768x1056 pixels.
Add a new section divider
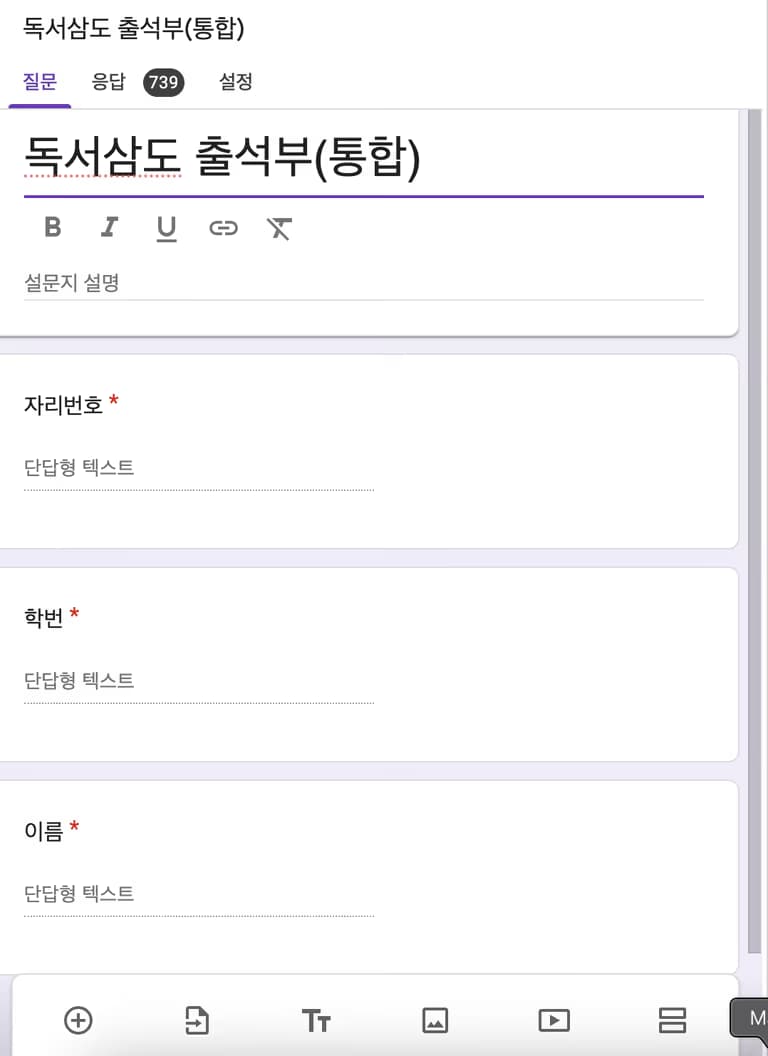pyautogui.click(x=672, y=1020)
